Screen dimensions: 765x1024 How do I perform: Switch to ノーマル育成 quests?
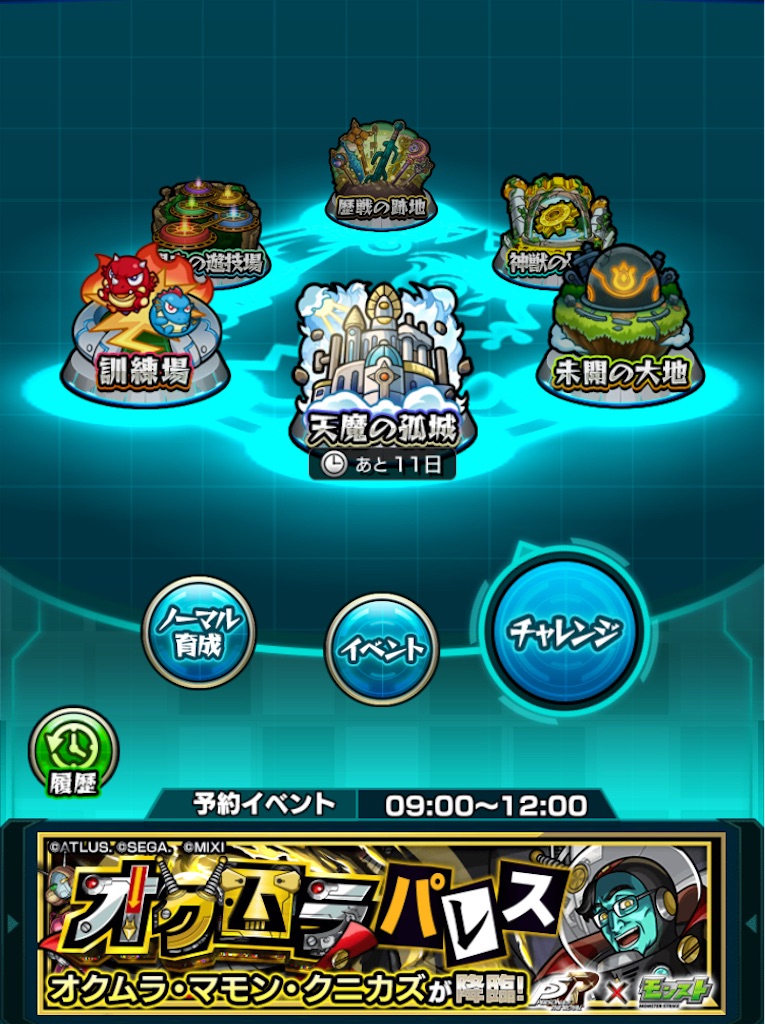click(x=198, y=632)
